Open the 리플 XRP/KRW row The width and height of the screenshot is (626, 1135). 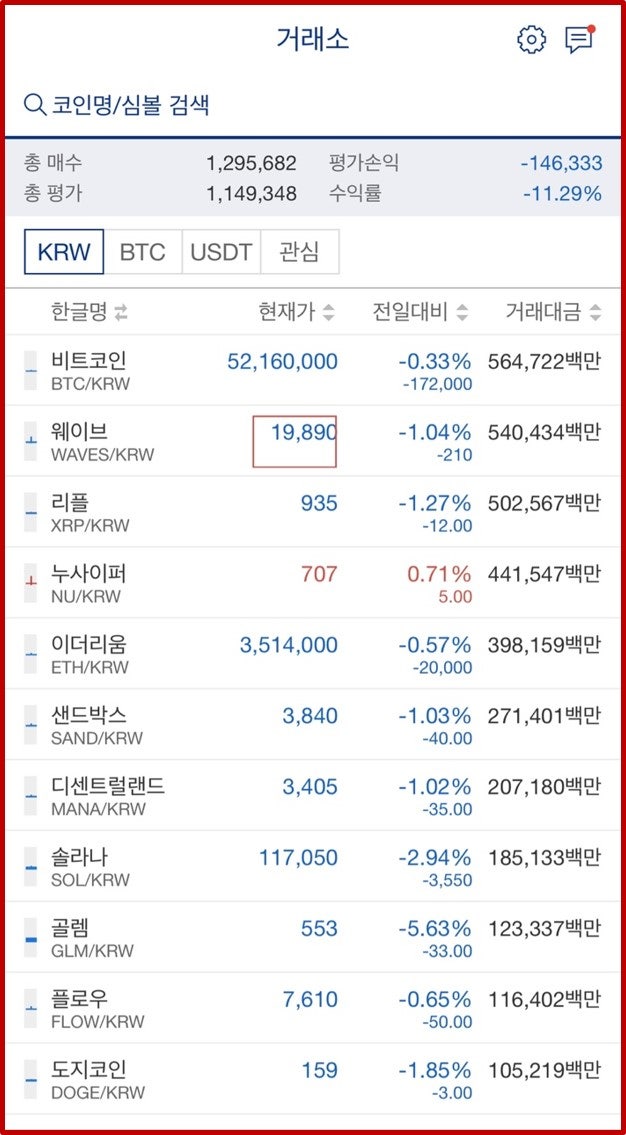[x=313, y=512]
